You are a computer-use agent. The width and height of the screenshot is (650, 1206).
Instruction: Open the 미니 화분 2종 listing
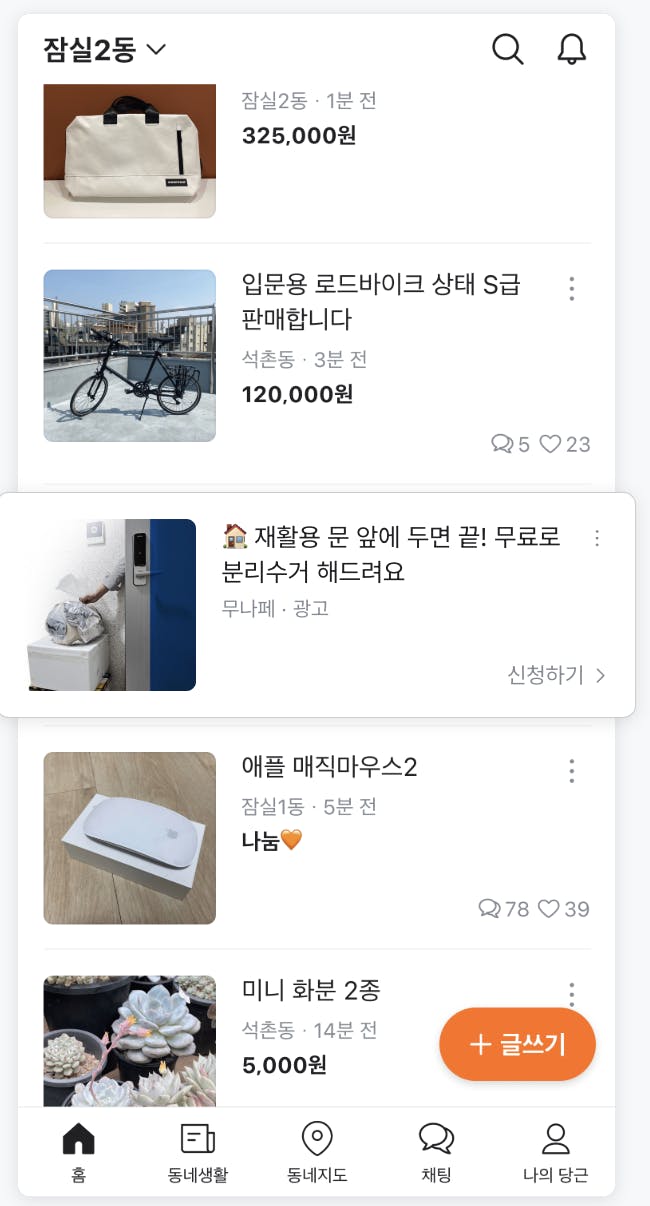[x=311, y=991]
